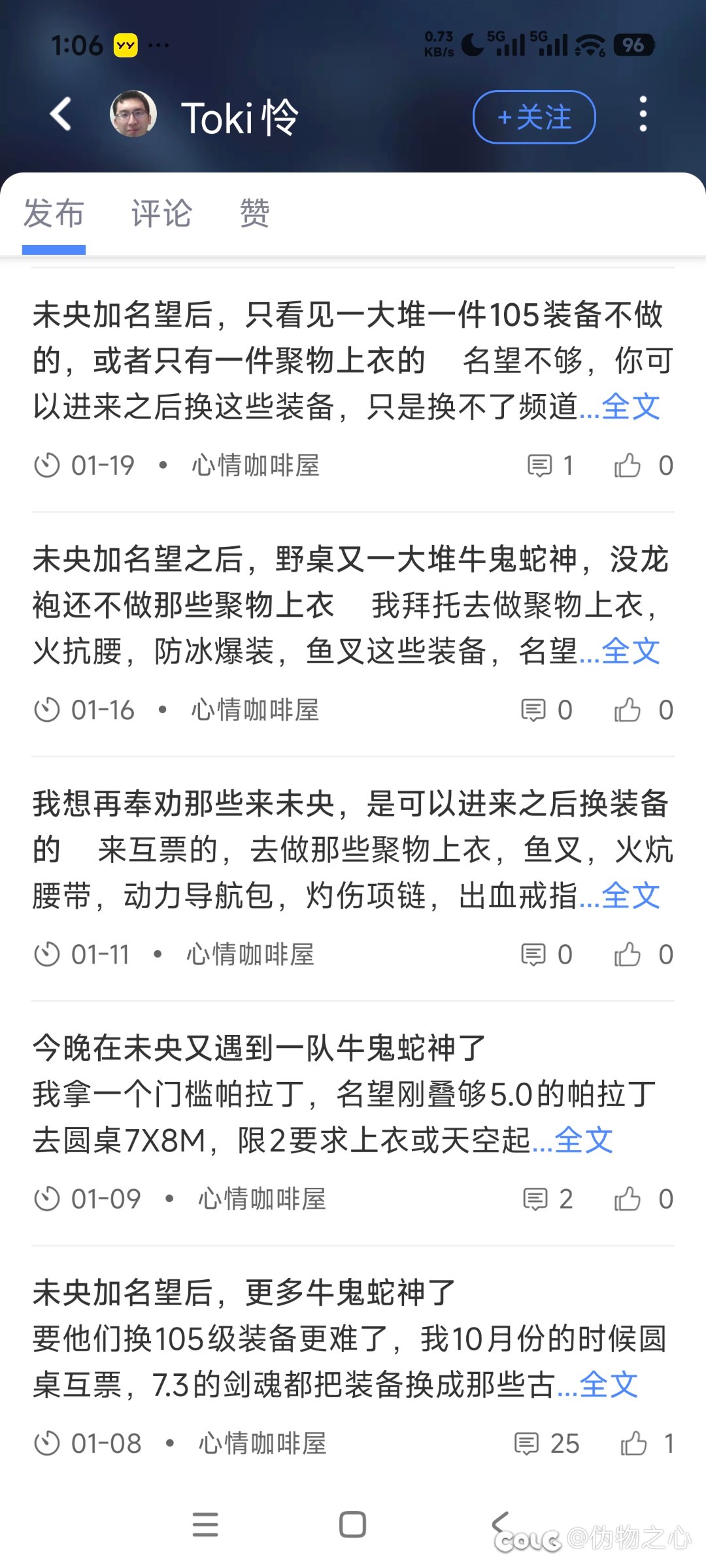Expand 全文 on the 01-19 post
The height and width of the screenshot is (1568, 706).
point(630,407)
